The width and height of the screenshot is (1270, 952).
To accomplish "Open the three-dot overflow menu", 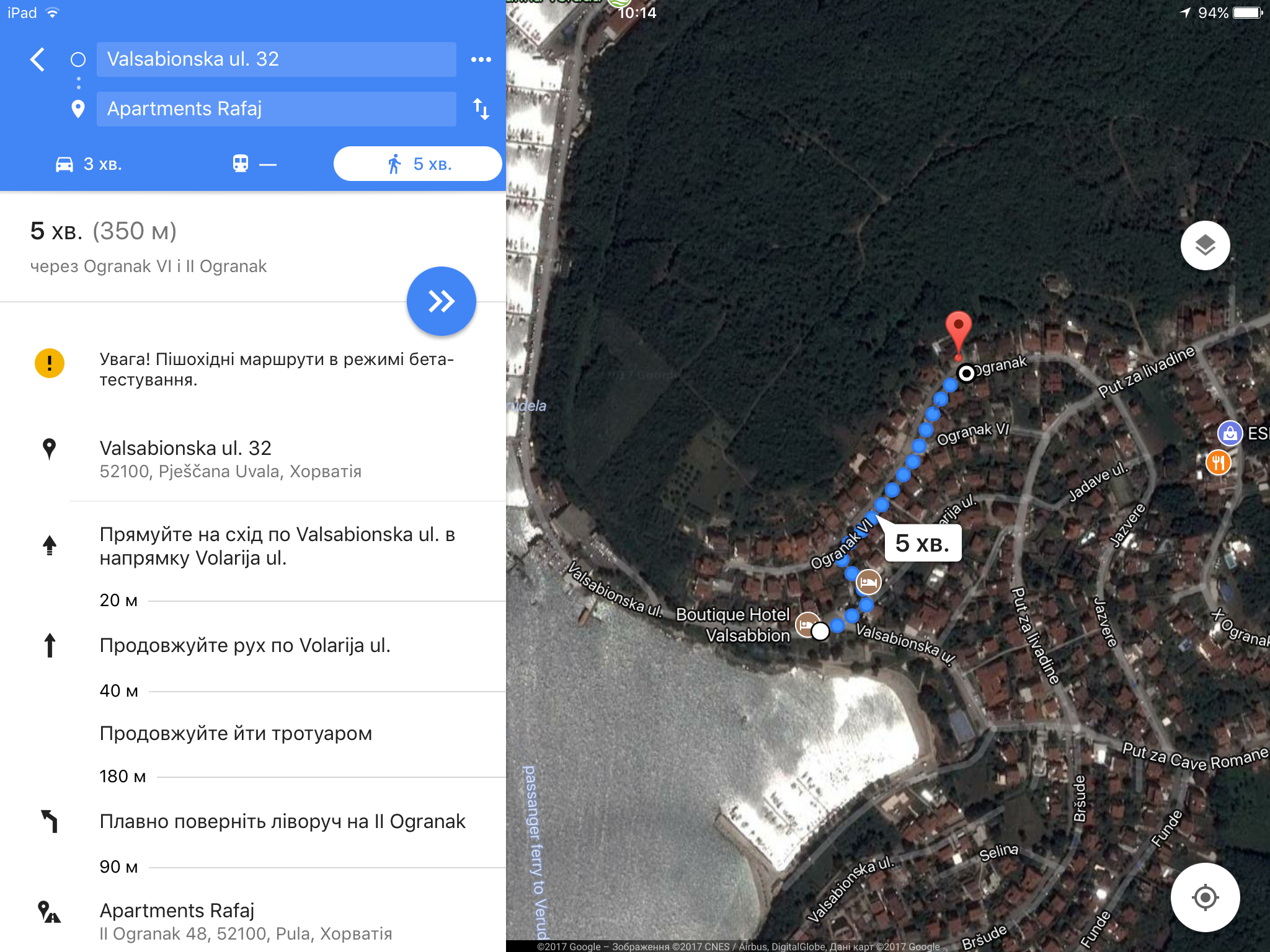I will 481,59.
